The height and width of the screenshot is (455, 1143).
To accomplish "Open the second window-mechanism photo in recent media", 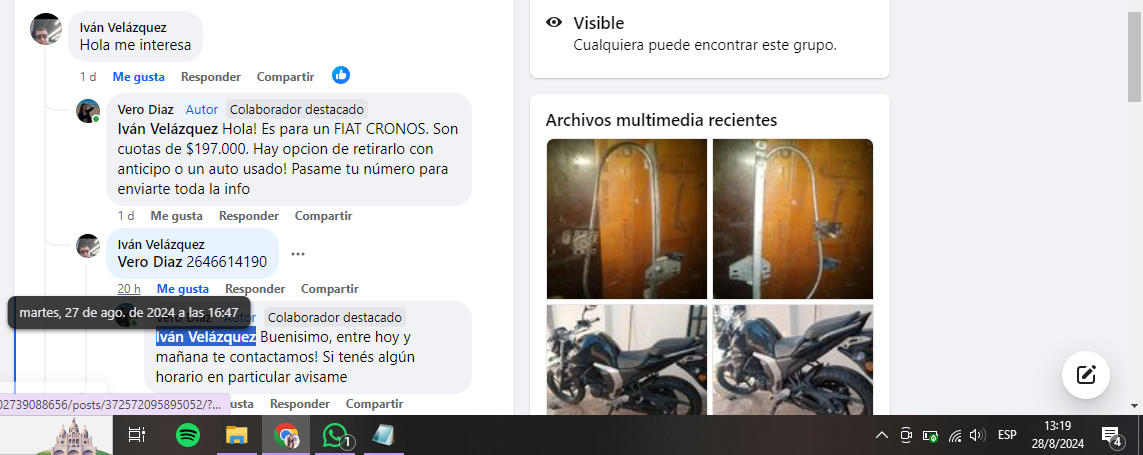I will pyautogui.click(x=792, y=218).
